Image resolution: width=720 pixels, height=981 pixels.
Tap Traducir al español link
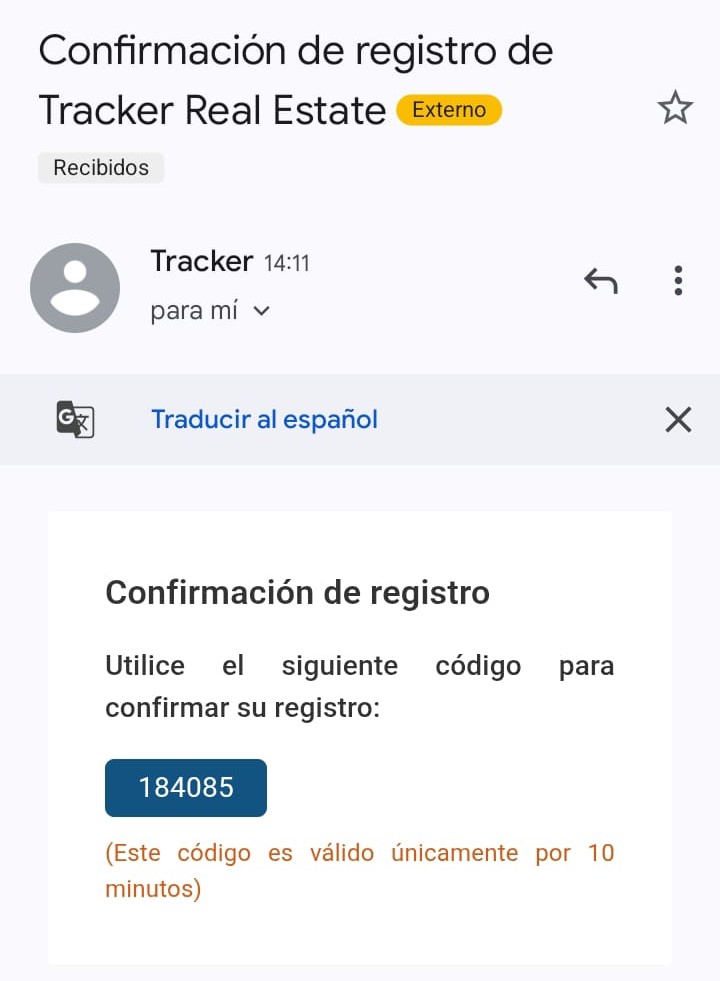(264, 419)
